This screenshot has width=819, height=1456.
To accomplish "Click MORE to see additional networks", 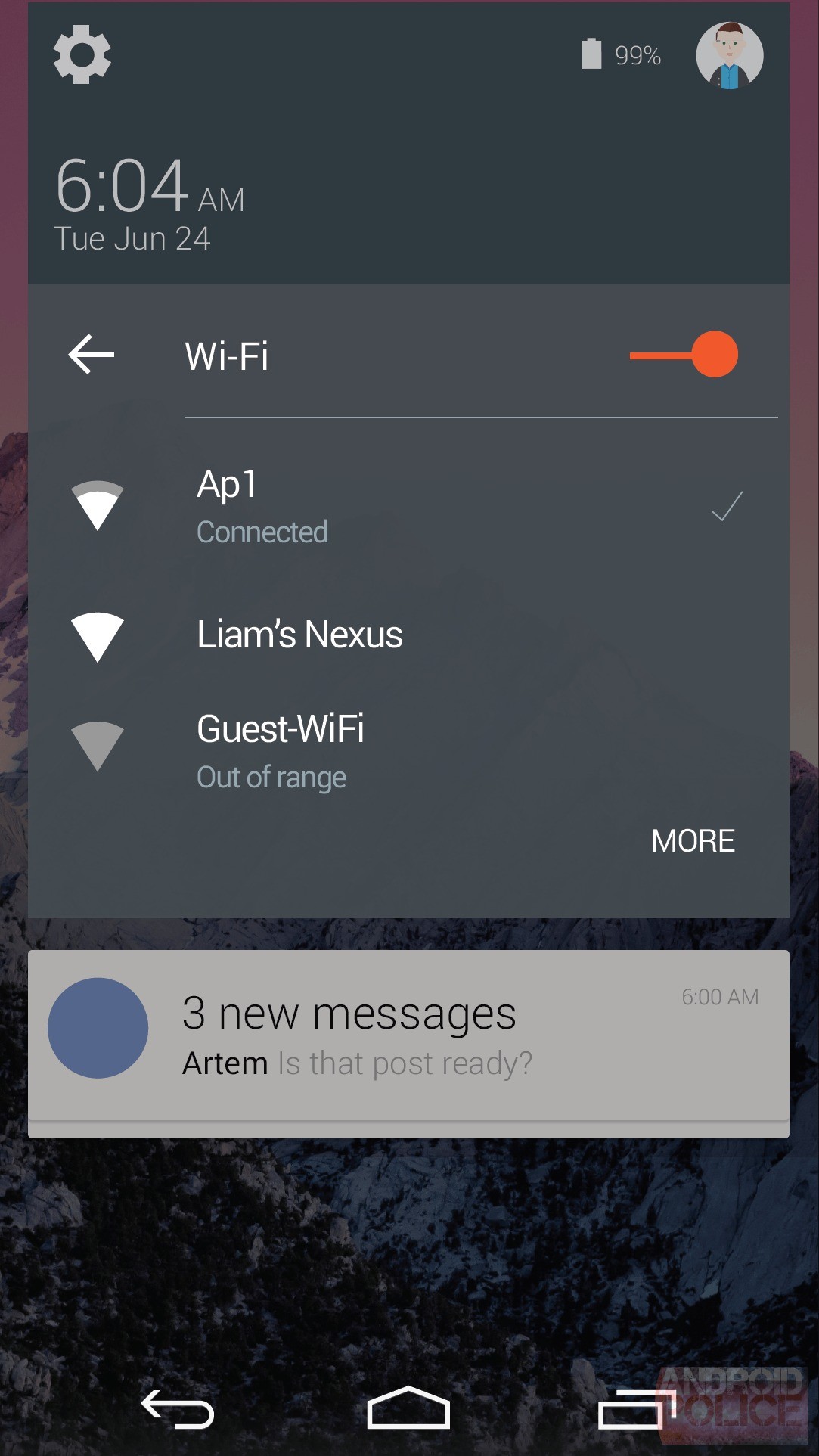I will coord(693,840).
